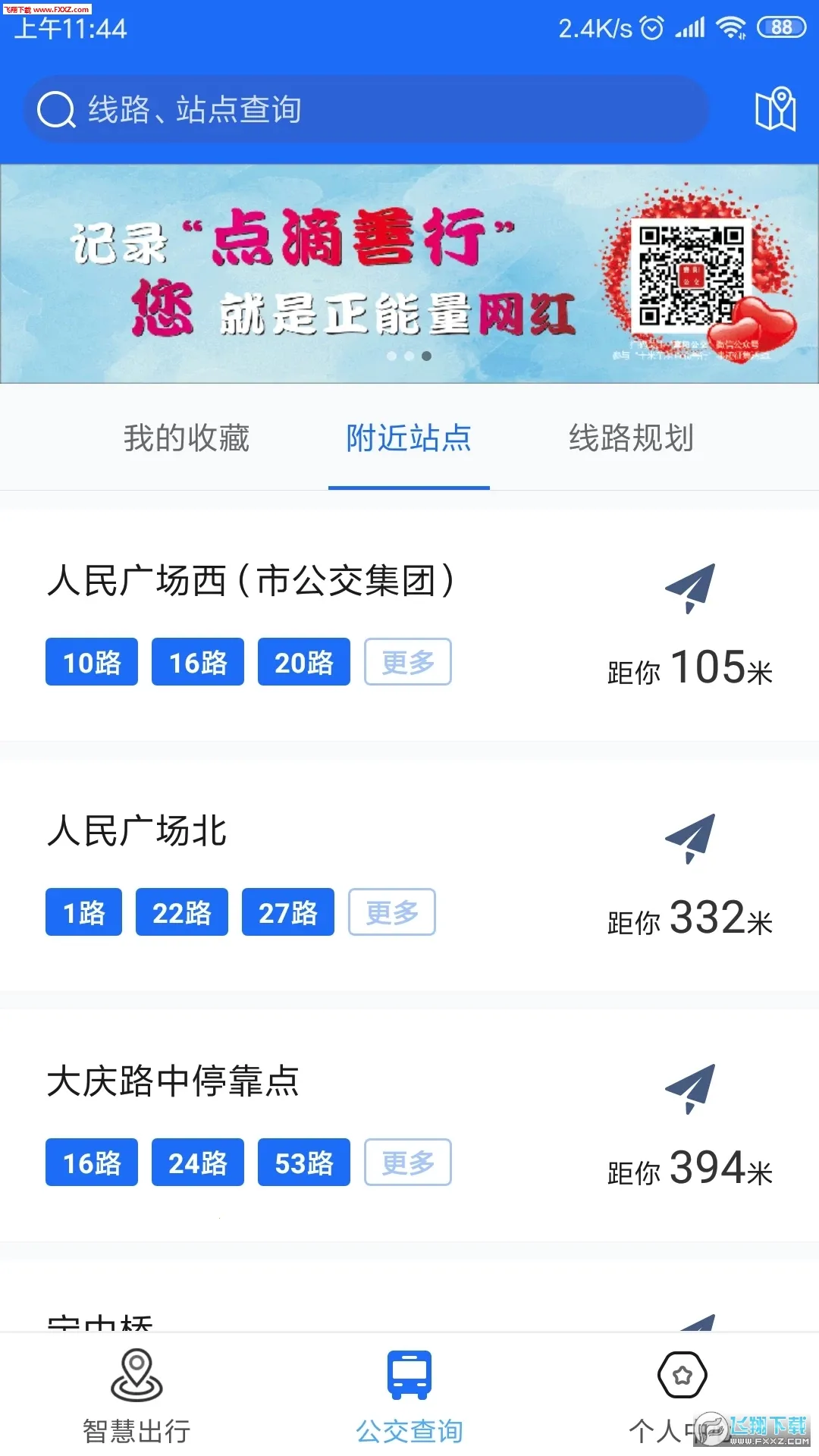The height and width of the screenshot is (1456, 819).
Task: Select 1路 at 人民广场北
Action: point(83,912)
